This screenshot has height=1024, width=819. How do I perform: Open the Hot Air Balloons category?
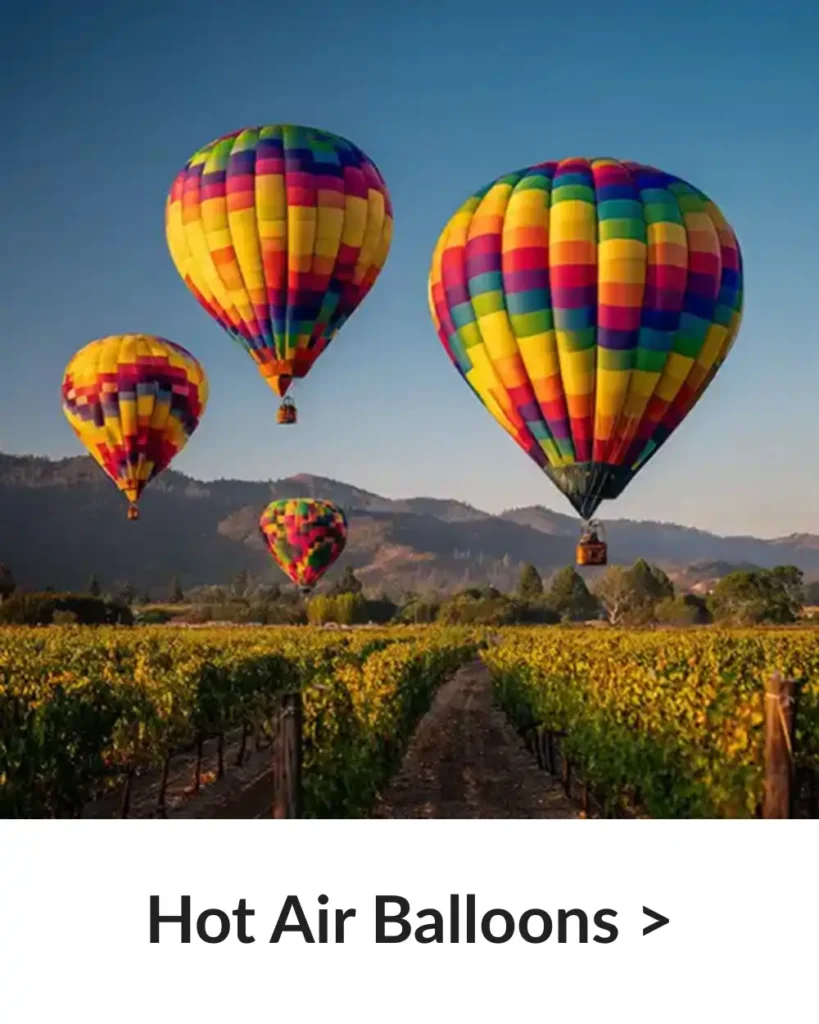(x=408, y=920)
